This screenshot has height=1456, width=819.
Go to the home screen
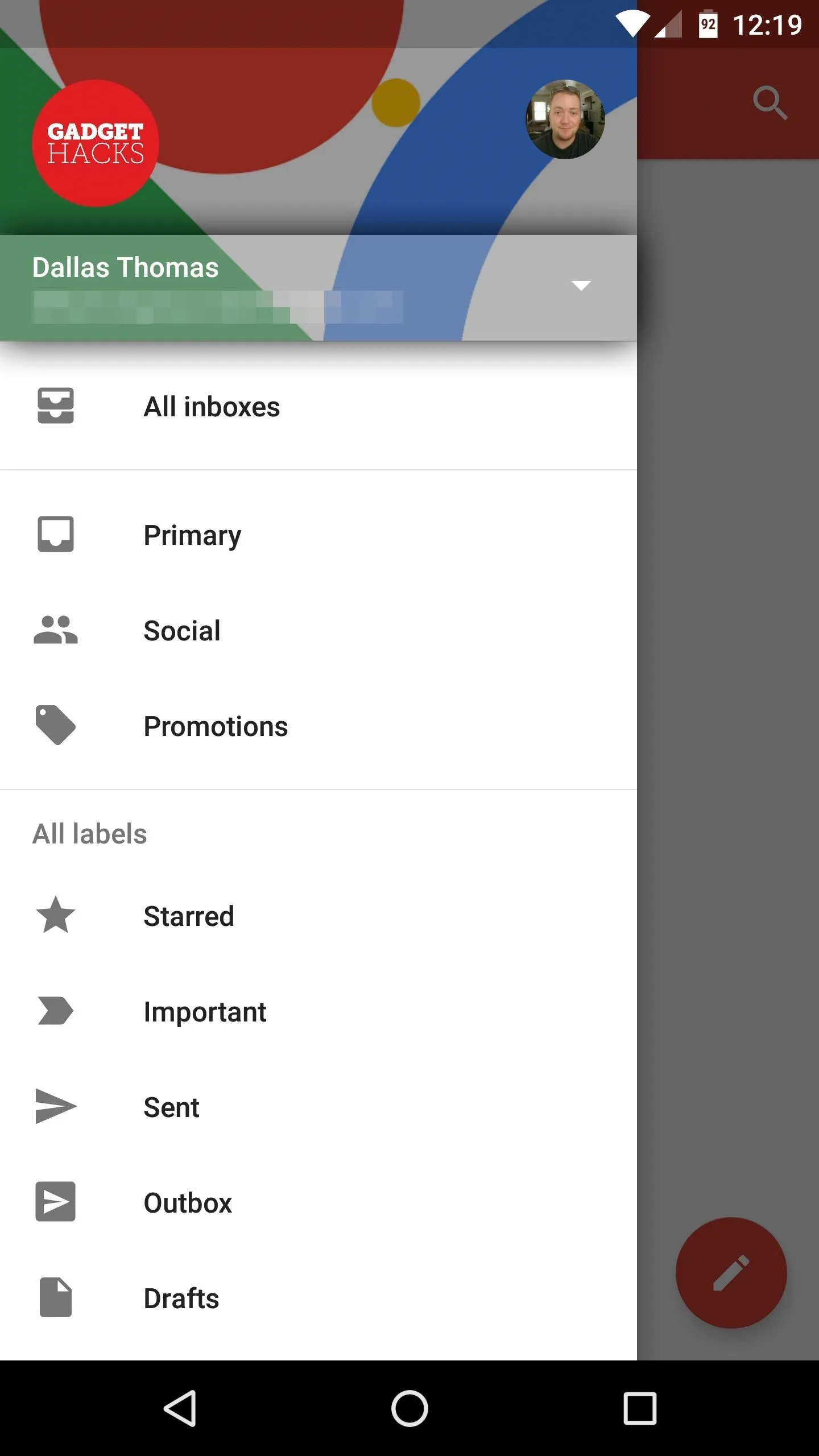coord(409,1408)
